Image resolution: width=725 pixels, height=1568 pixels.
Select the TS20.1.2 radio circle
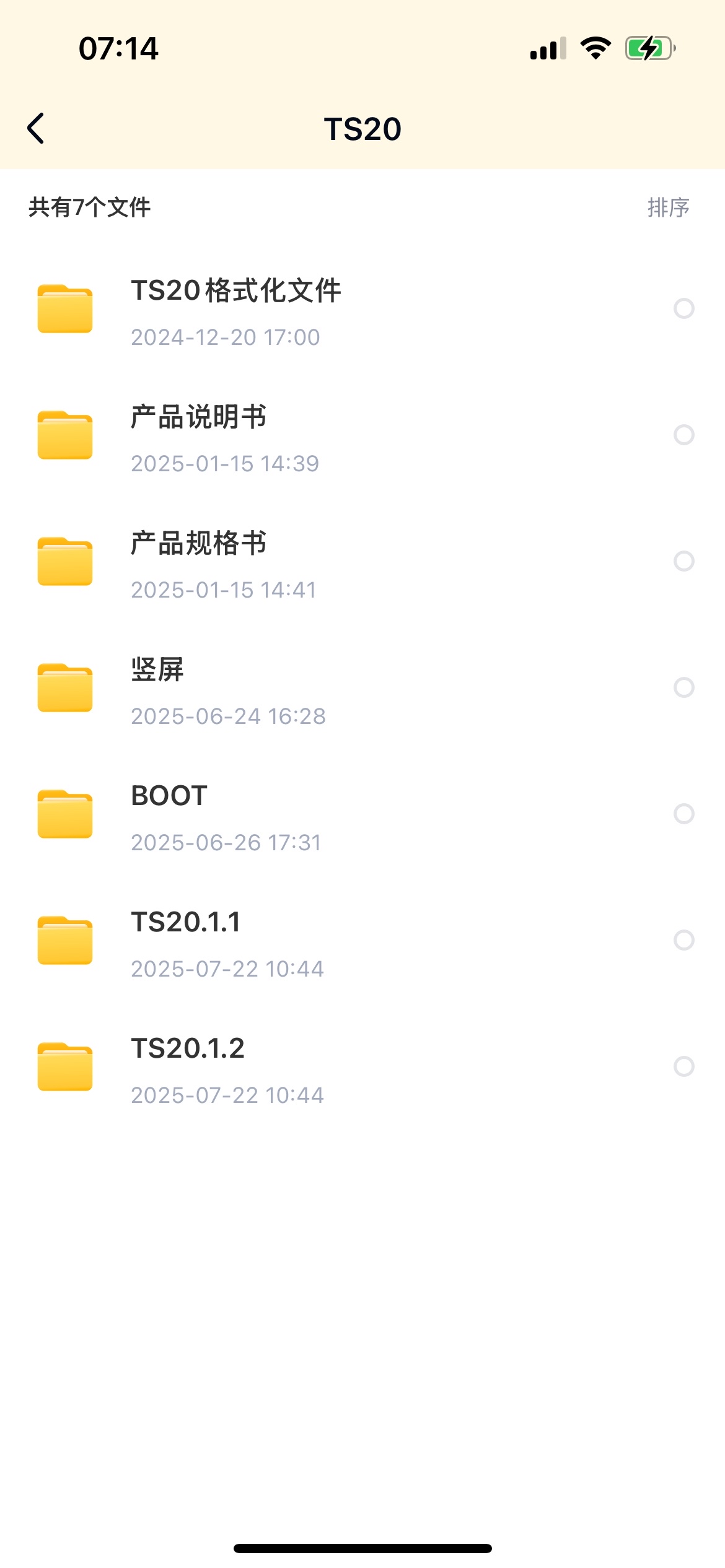tap(683, 1066)
